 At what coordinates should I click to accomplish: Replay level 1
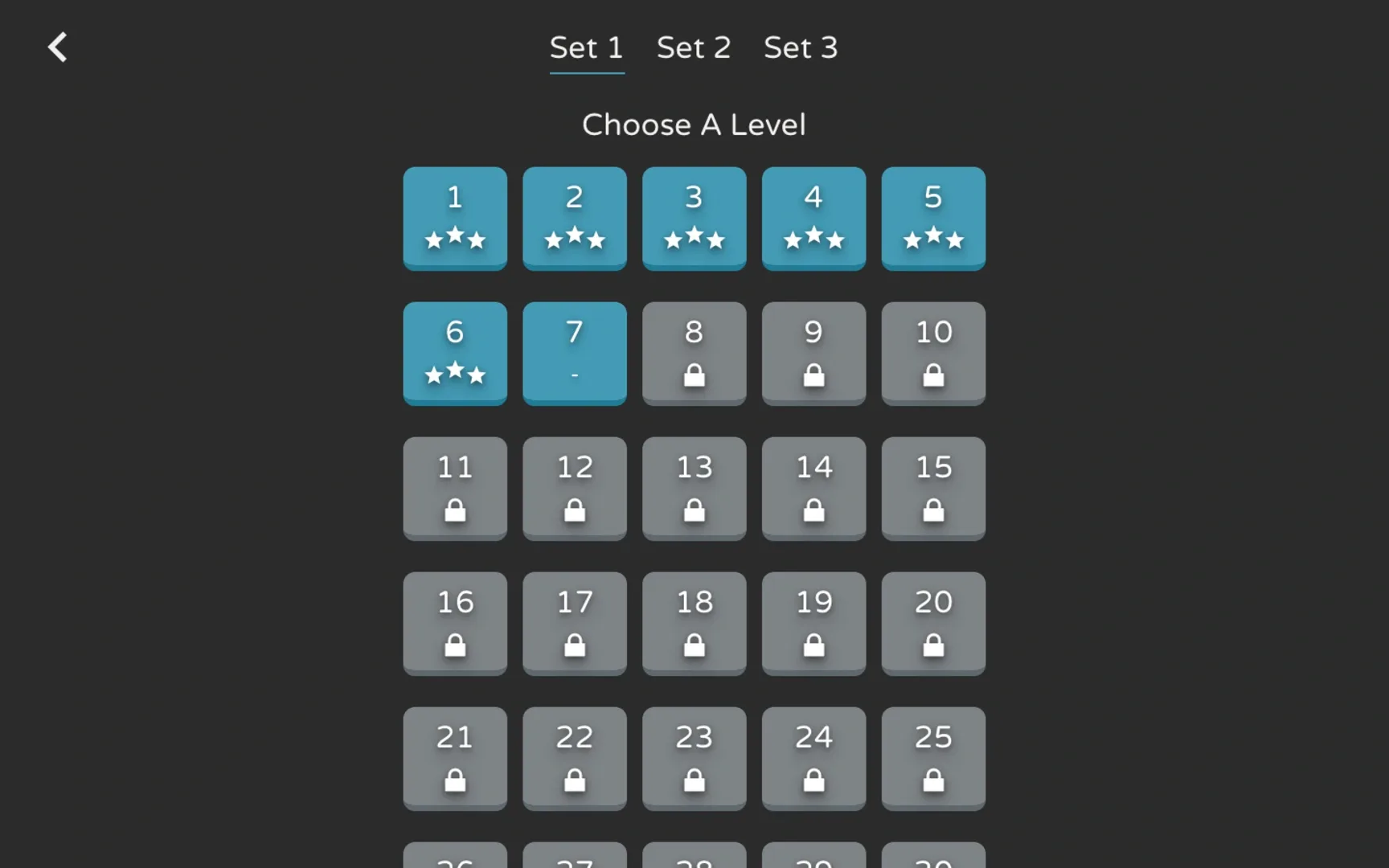(x=455, y=218)
